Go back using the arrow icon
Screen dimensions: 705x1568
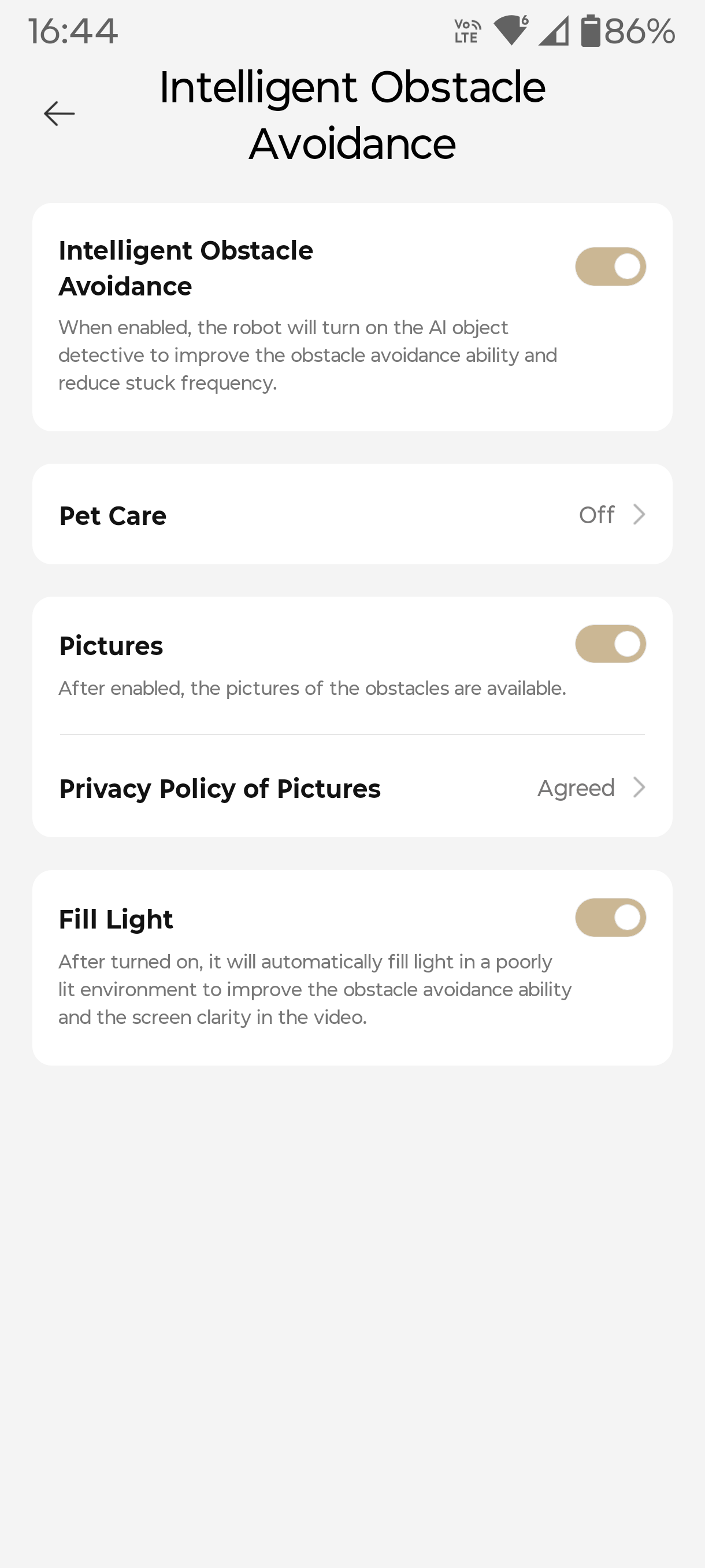[x=59, y=114]
